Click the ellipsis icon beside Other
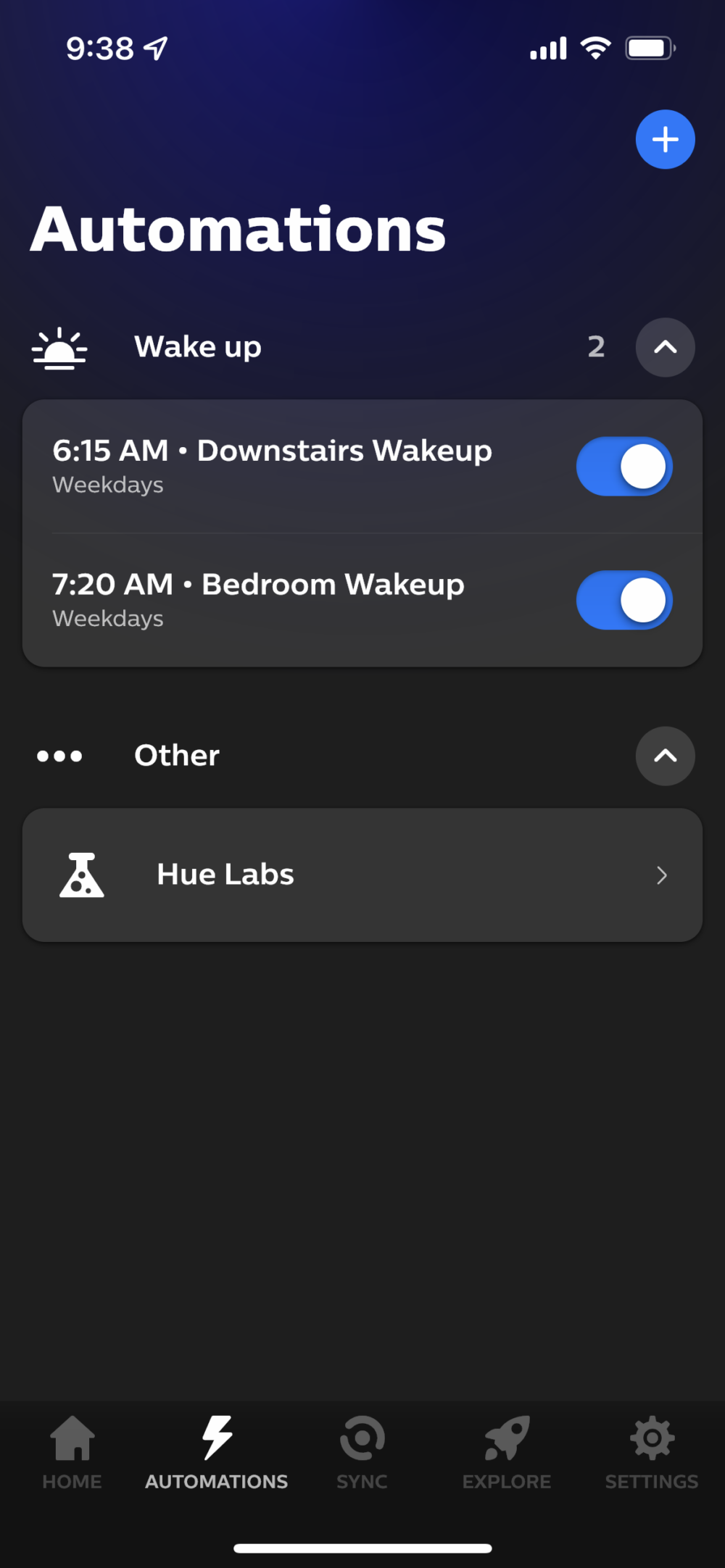The height and width of the screenshot is (1568, 725). coord(59,756)
